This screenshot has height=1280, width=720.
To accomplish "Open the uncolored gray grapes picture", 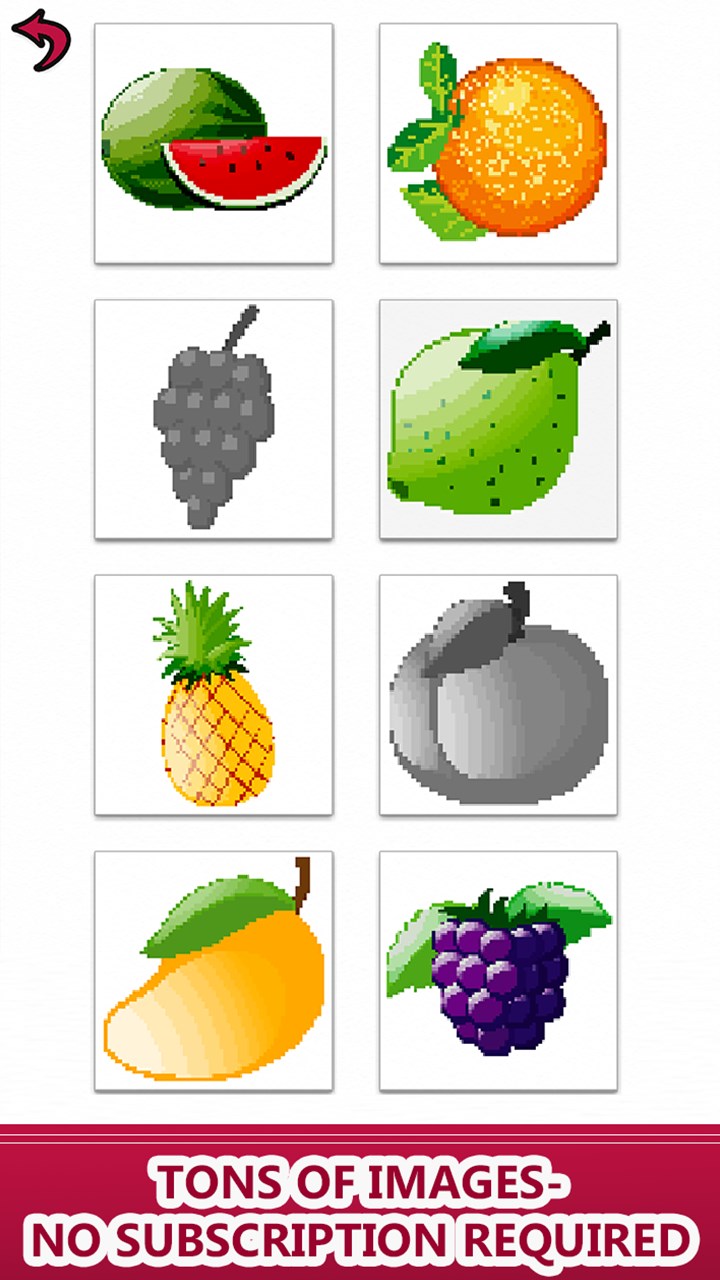I will click(213, 419).
